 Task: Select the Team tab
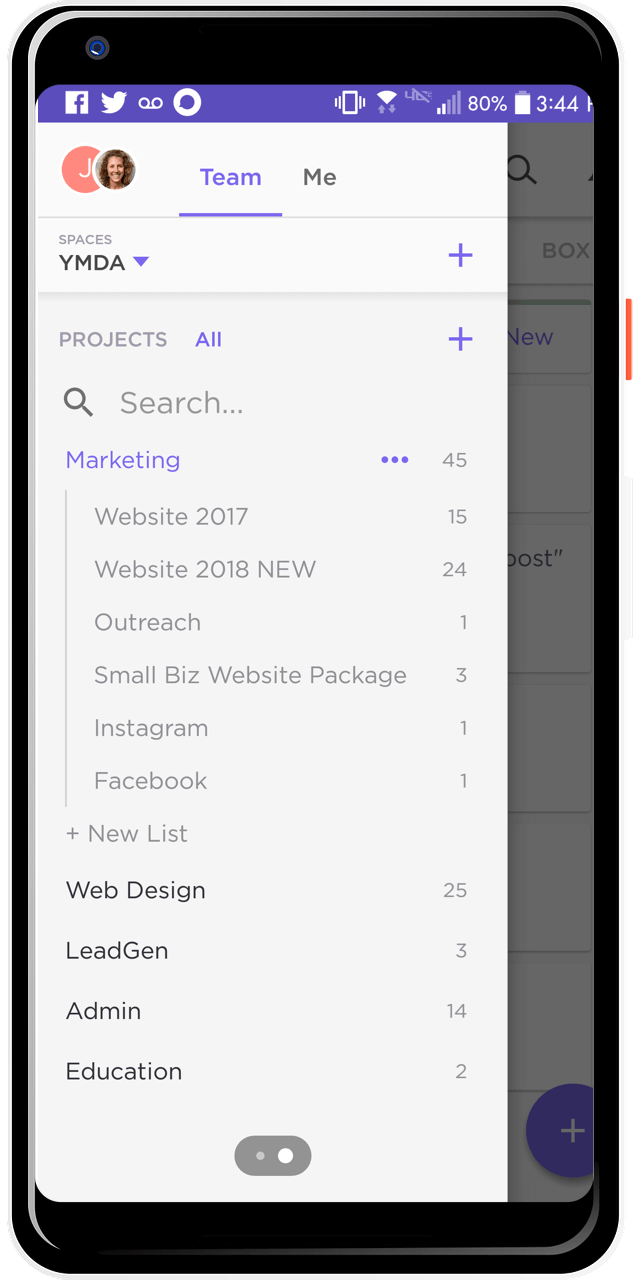pos(230,177)
